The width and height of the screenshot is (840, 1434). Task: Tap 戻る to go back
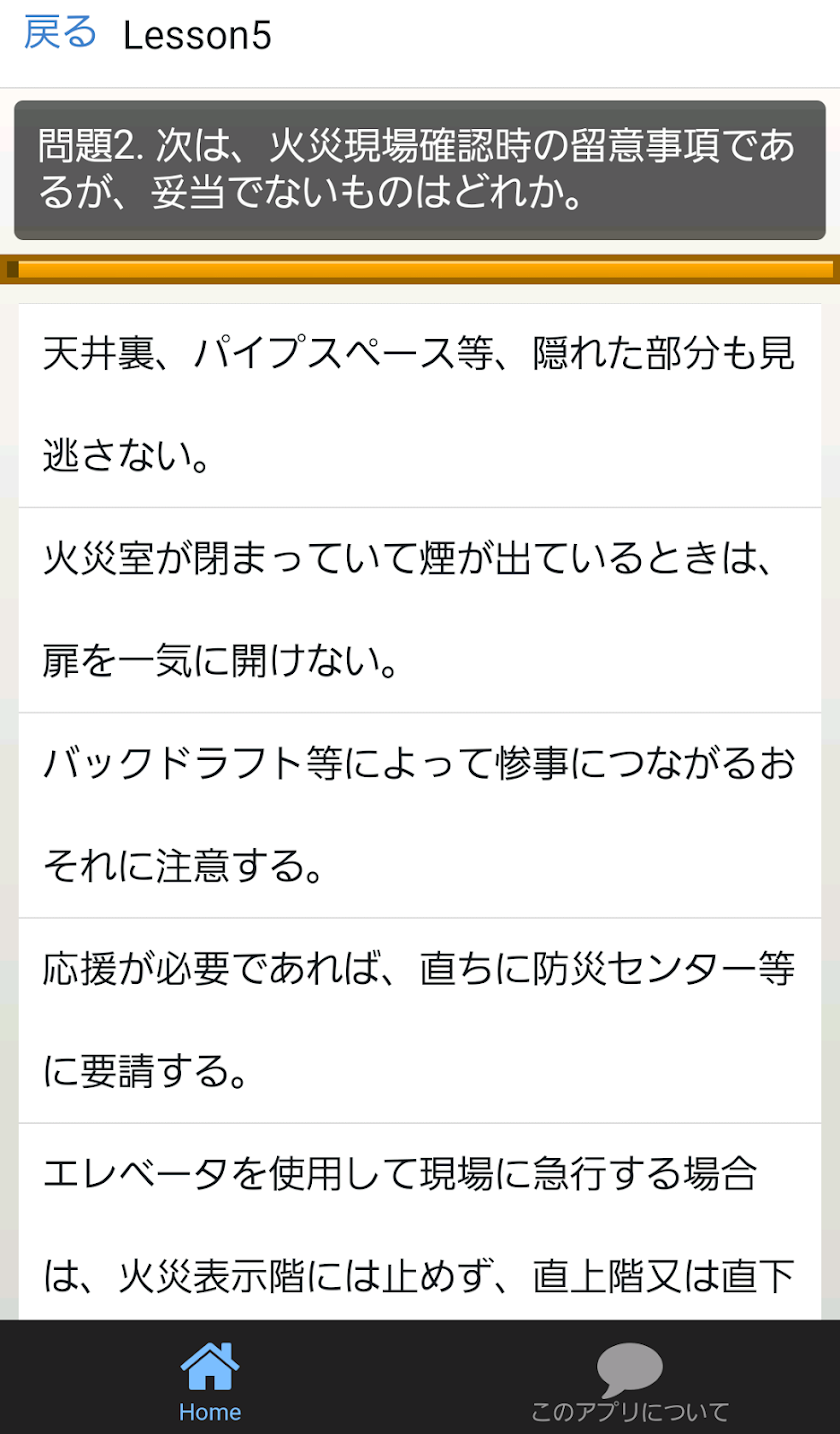click(60, 35)
